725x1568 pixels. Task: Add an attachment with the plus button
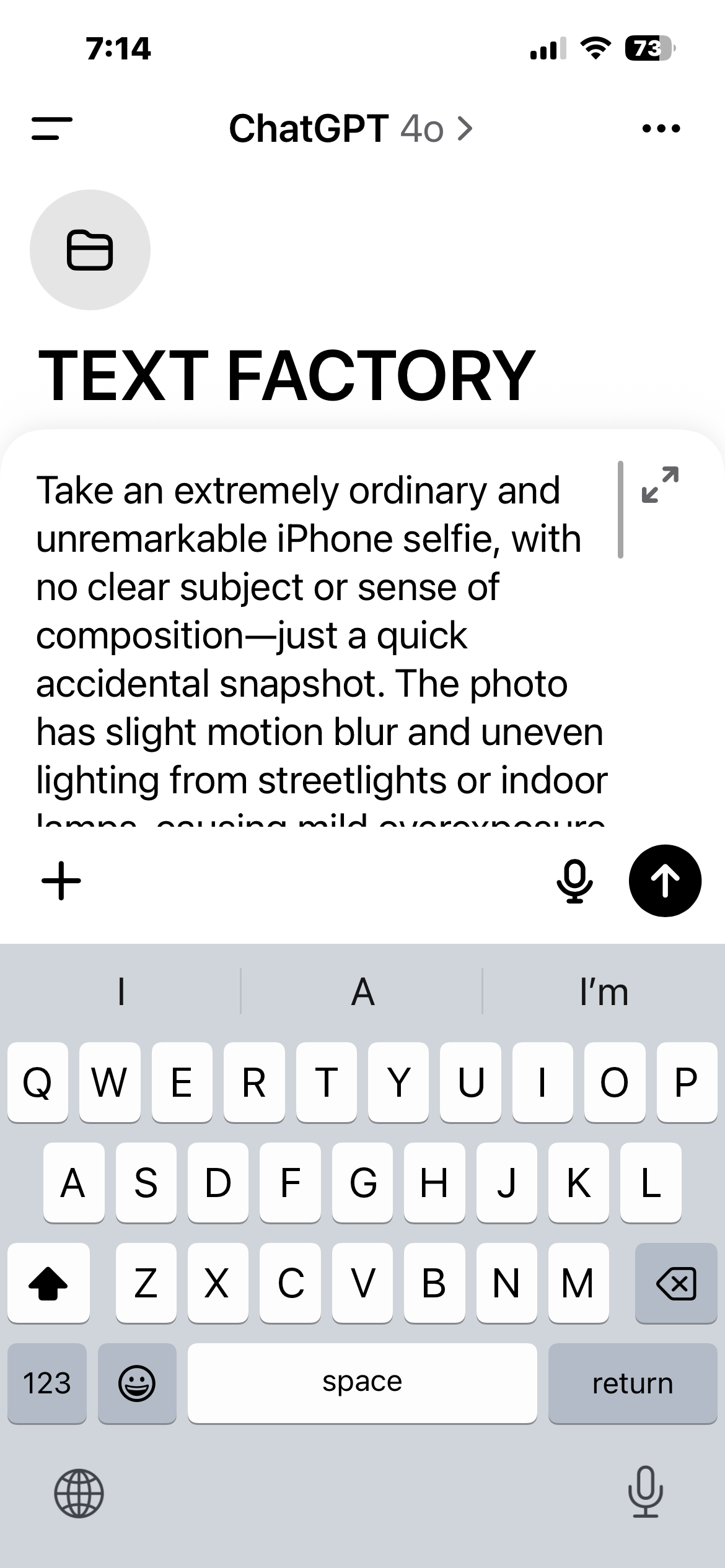click(61, 881)
